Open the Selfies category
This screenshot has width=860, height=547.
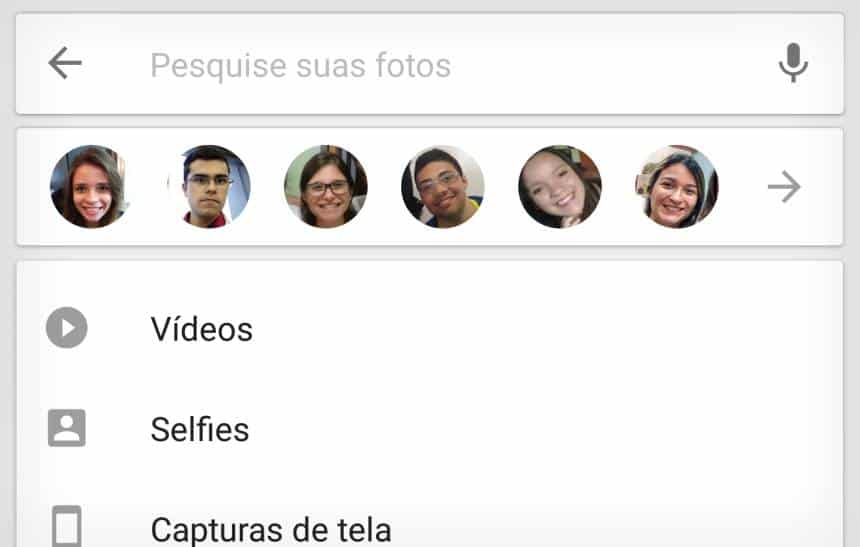199,430
